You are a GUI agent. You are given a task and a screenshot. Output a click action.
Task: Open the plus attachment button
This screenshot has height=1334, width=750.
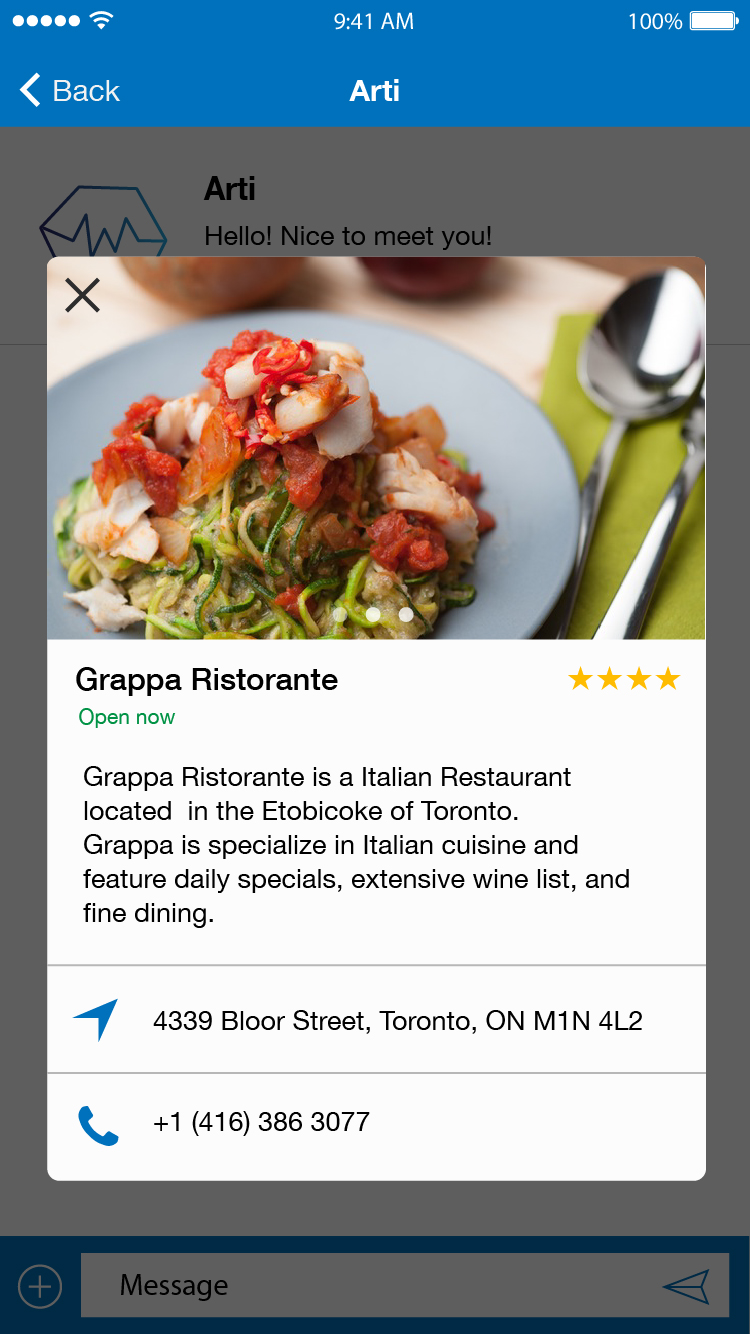40,1286
